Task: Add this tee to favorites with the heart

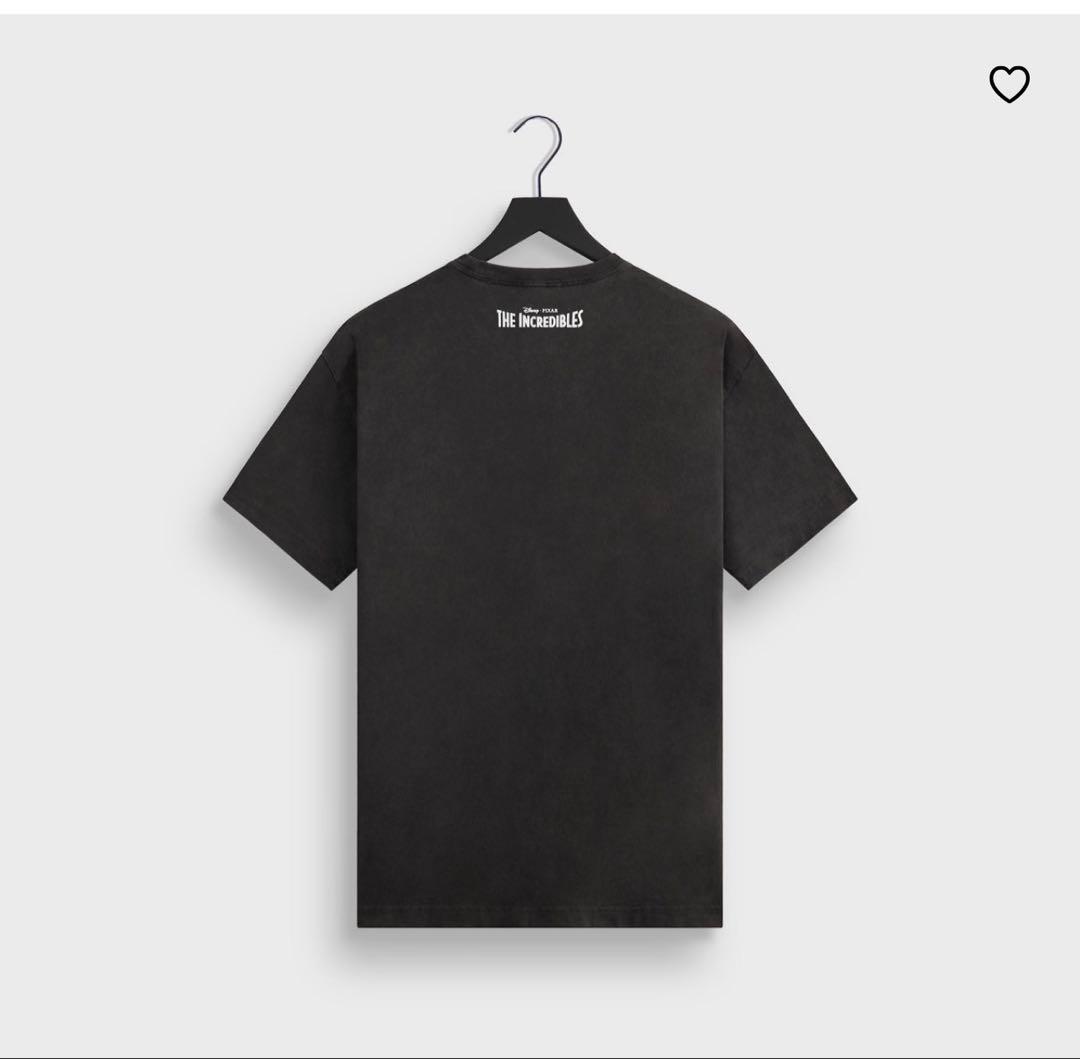Action: pos(1009,85)
